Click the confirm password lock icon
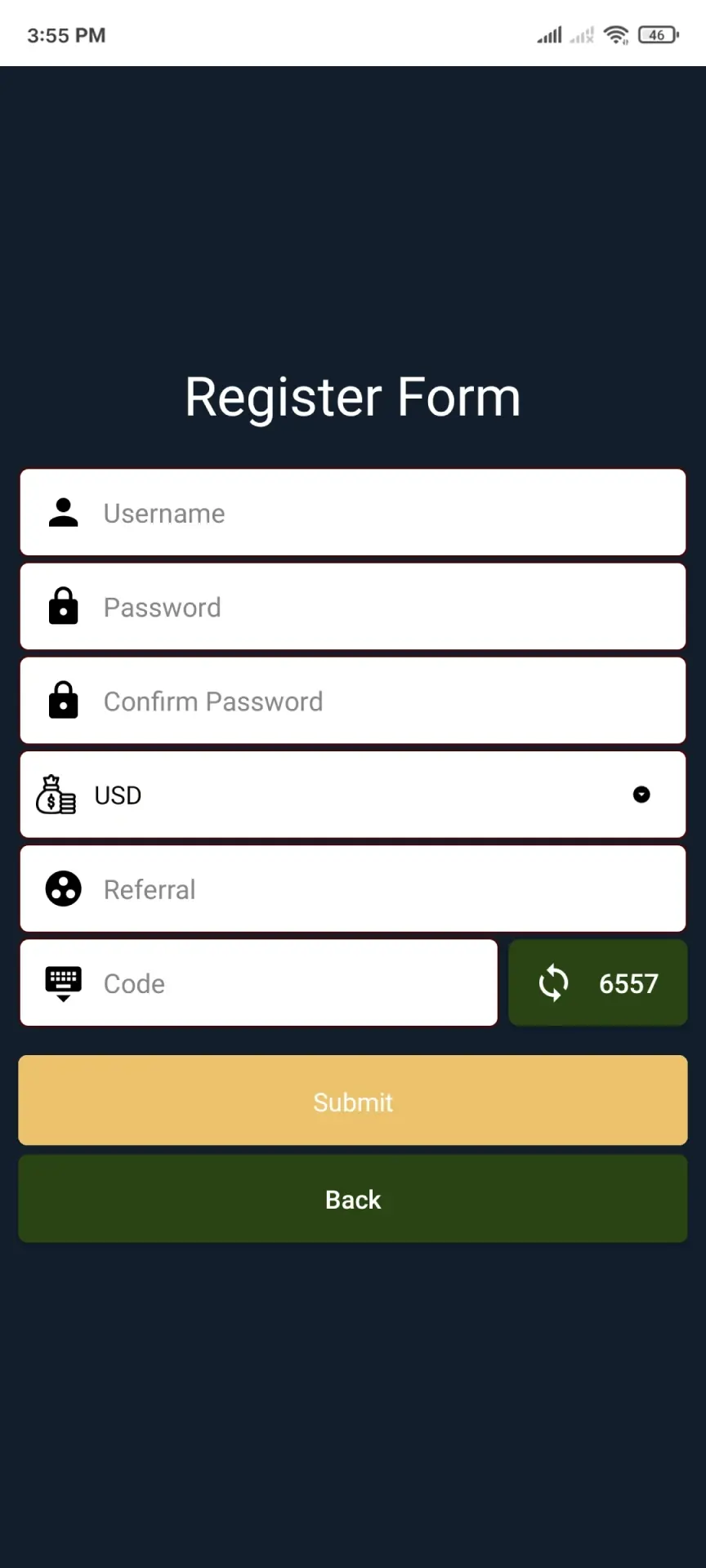This screenshot has height=1568, width=706. 64,700
